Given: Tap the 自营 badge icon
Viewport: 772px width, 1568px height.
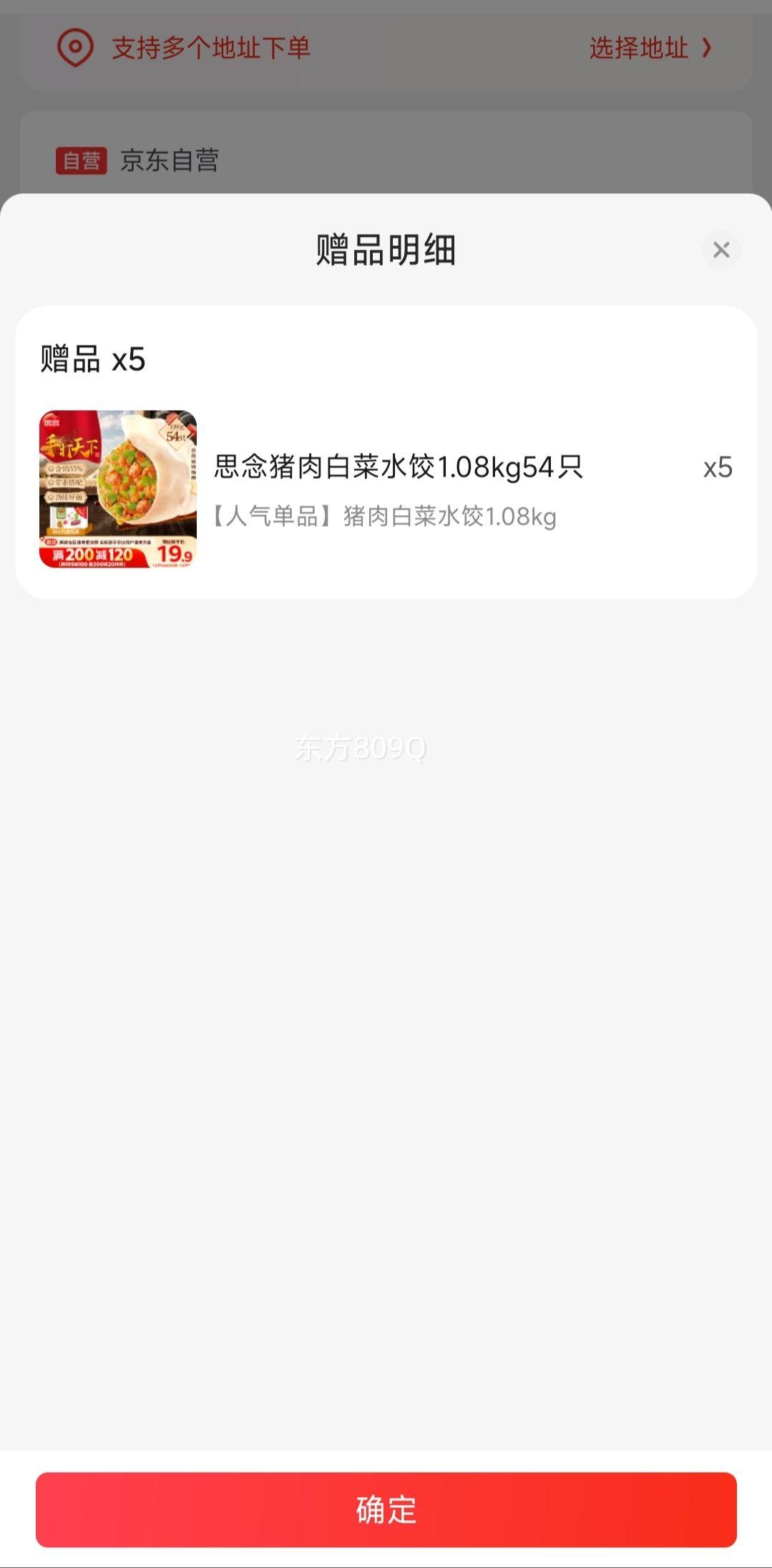Looking at the screenshot, I should 81,160.
